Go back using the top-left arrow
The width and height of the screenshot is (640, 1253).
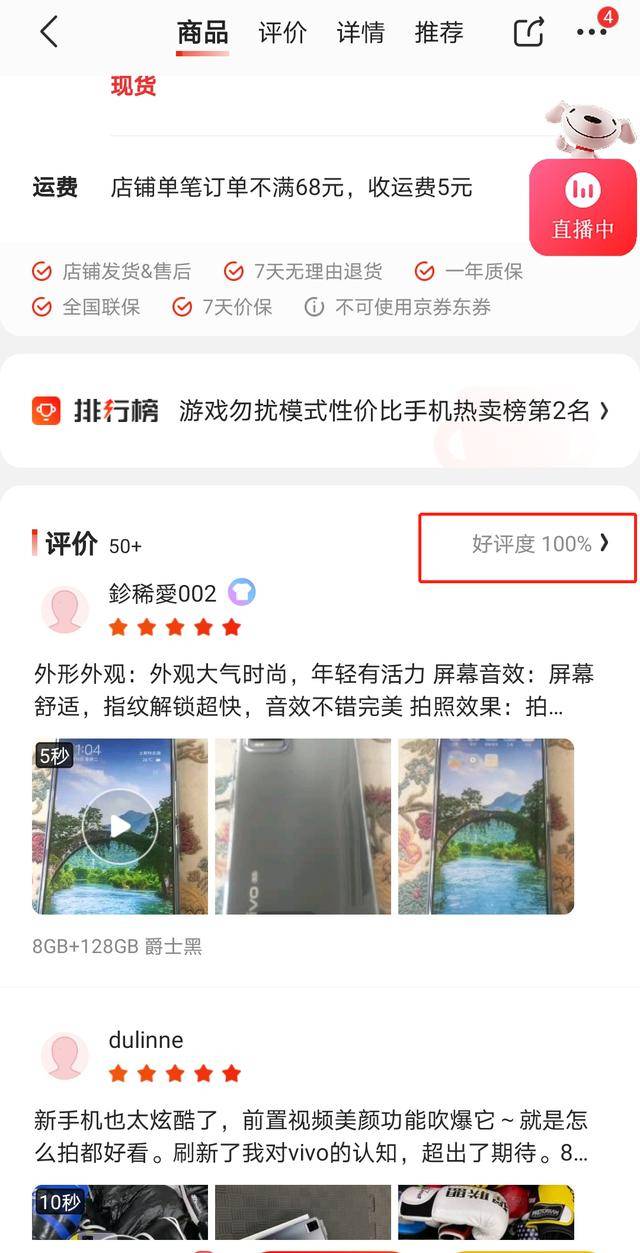coord(48,33)
